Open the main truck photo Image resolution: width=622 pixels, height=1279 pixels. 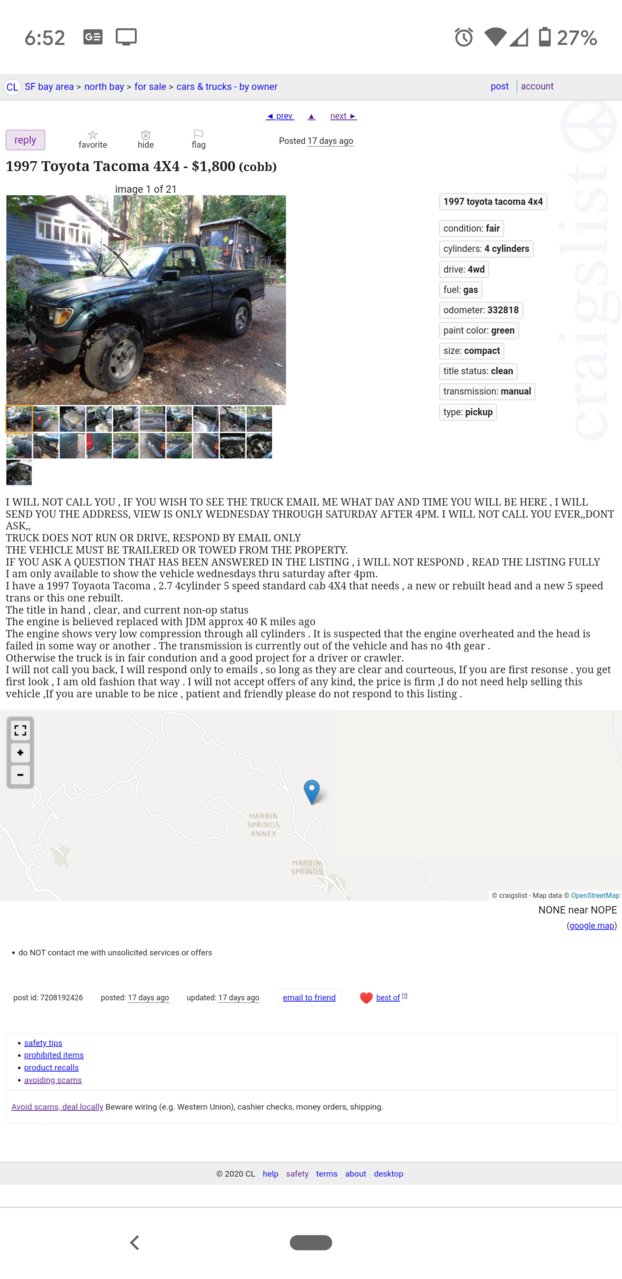point(146,300)
